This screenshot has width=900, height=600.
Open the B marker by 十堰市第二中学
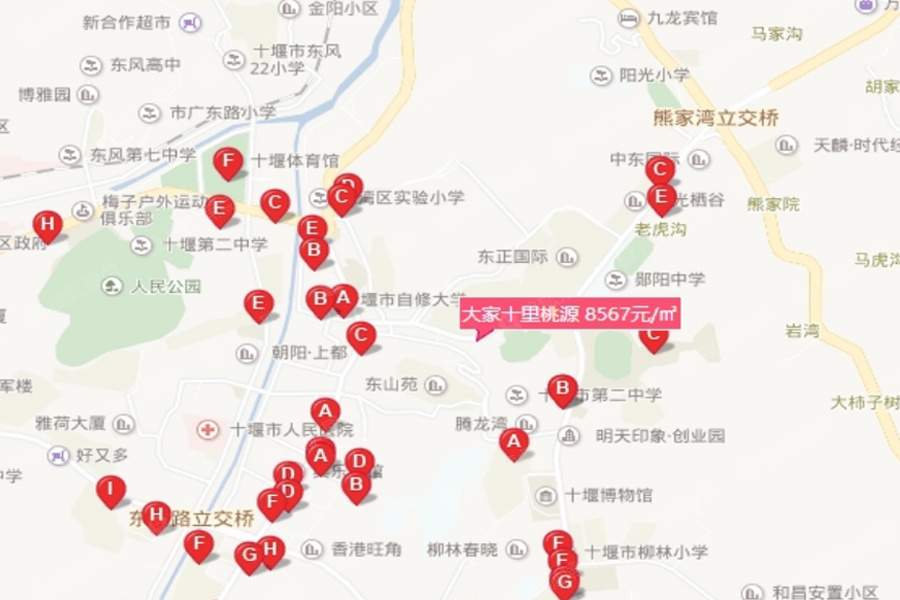pyautogui.click(x=562, y=388)
